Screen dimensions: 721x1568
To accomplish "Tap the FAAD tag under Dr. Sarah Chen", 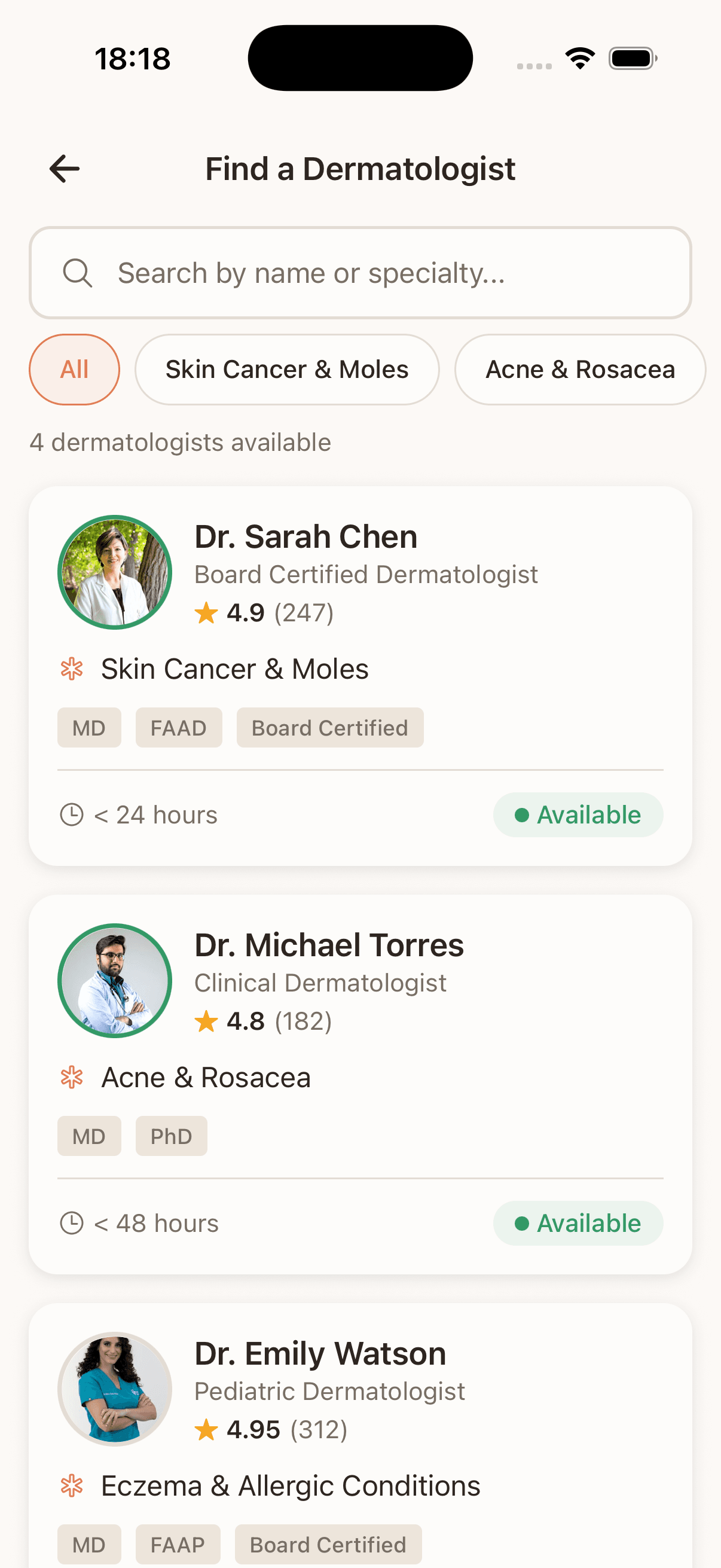I will [x=178, y=727].
